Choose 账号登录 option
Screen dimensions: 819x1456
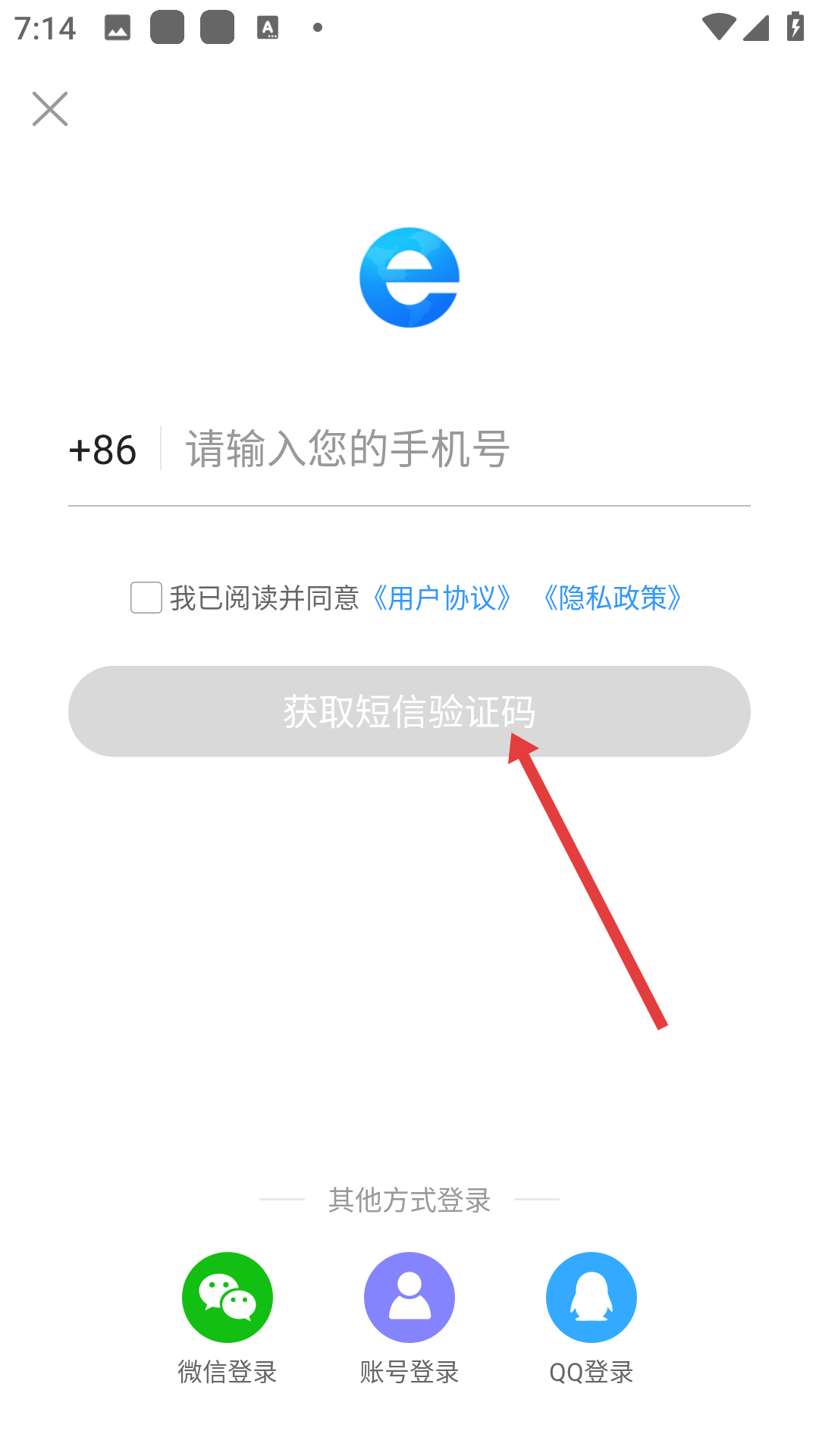point(409,1298)
